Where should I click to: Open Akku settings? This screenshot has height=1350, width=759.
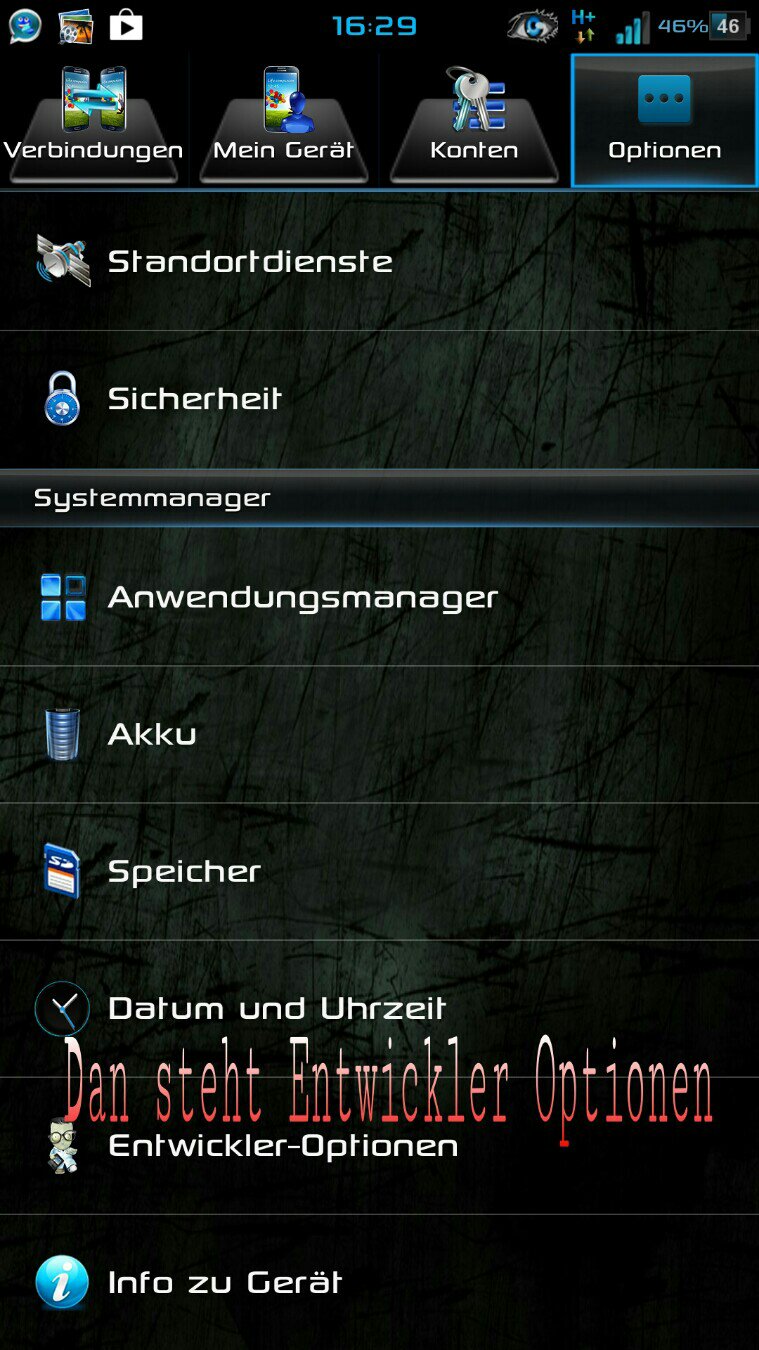tap(379, 734)
